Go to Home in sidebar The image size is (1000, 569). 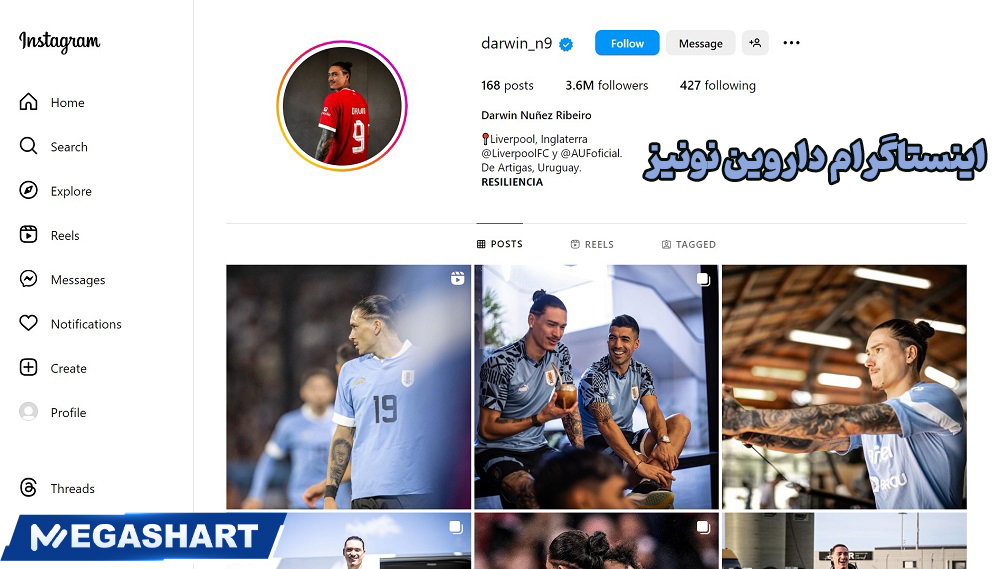[x=67, y=103]
